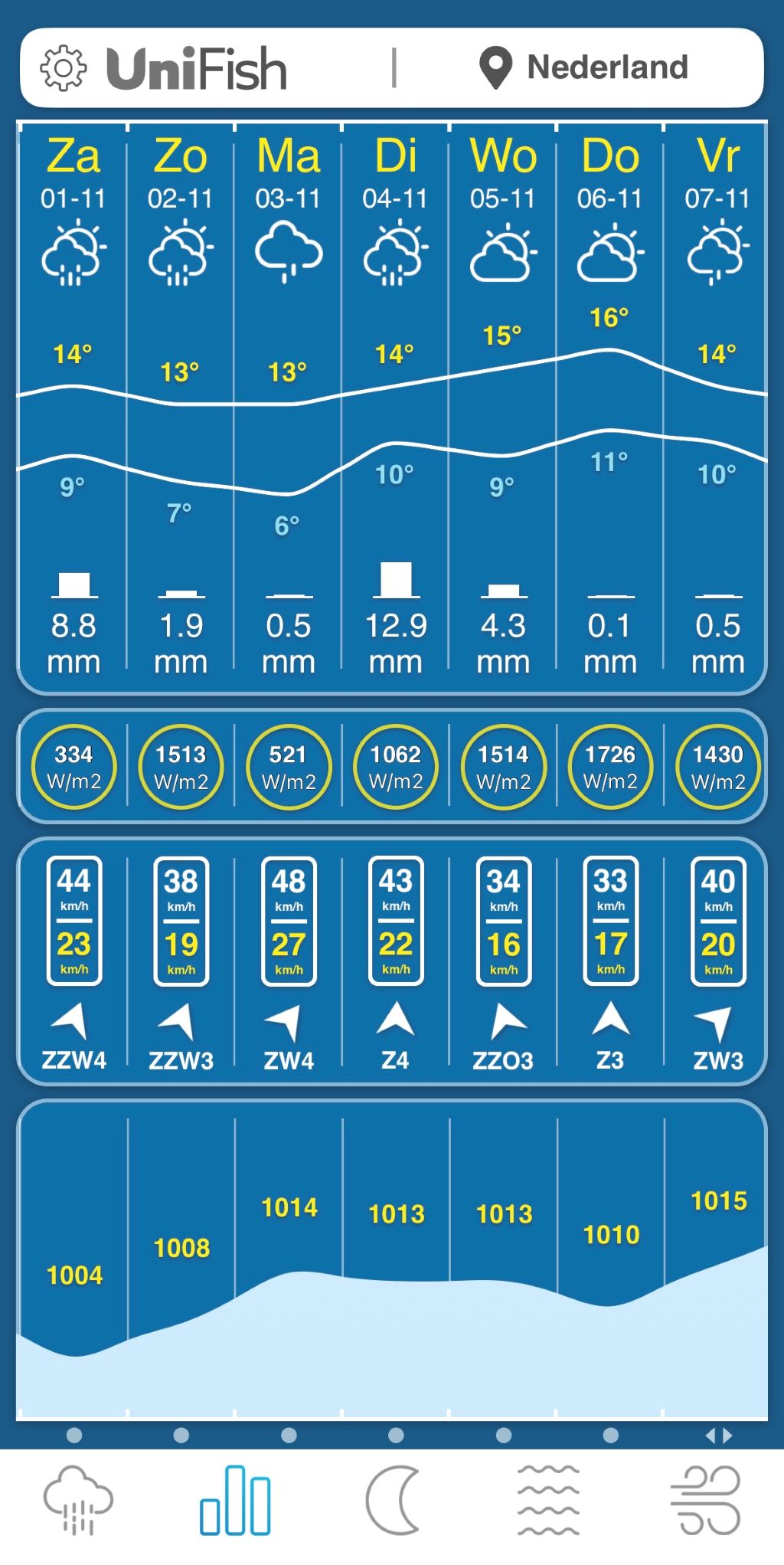This screenshot has width=784, height=1565.
Task: Open the wind tab
Action: coord(705,1500)
